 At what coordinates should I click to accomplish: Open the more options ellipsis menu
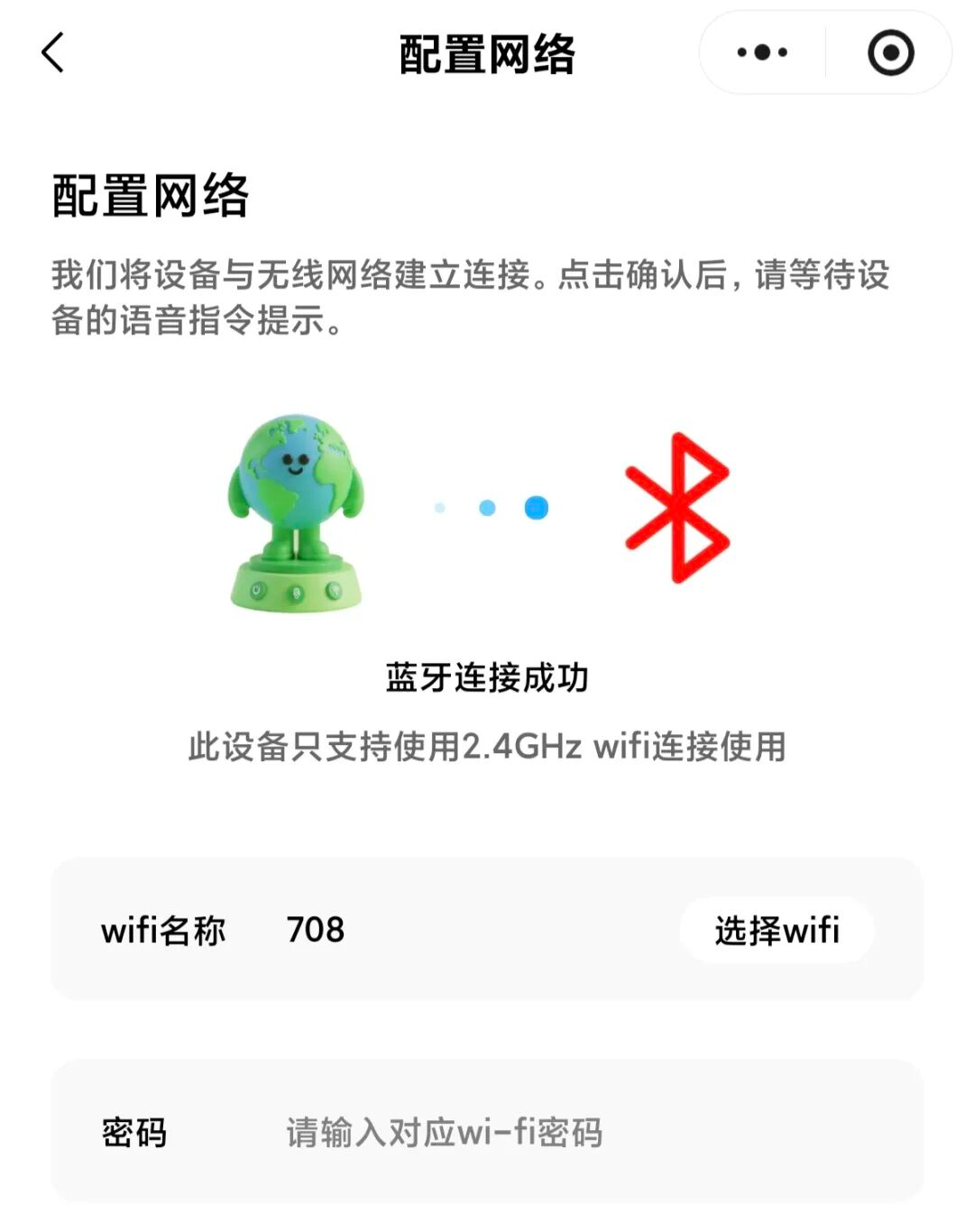[x=762, y=51]
